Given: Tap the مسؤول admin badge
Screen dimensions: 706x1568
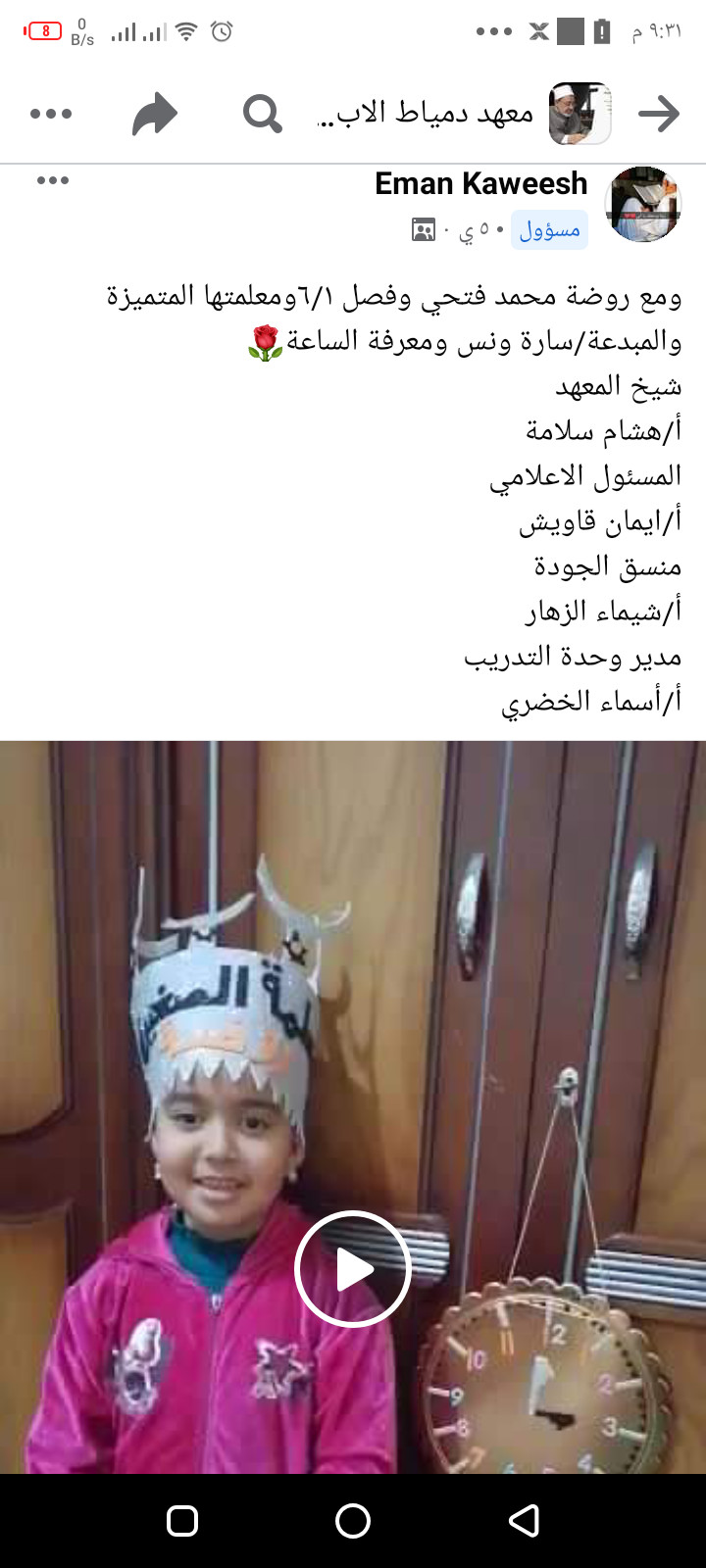Looking at the screenshot, I should click(x=549, y=230).
